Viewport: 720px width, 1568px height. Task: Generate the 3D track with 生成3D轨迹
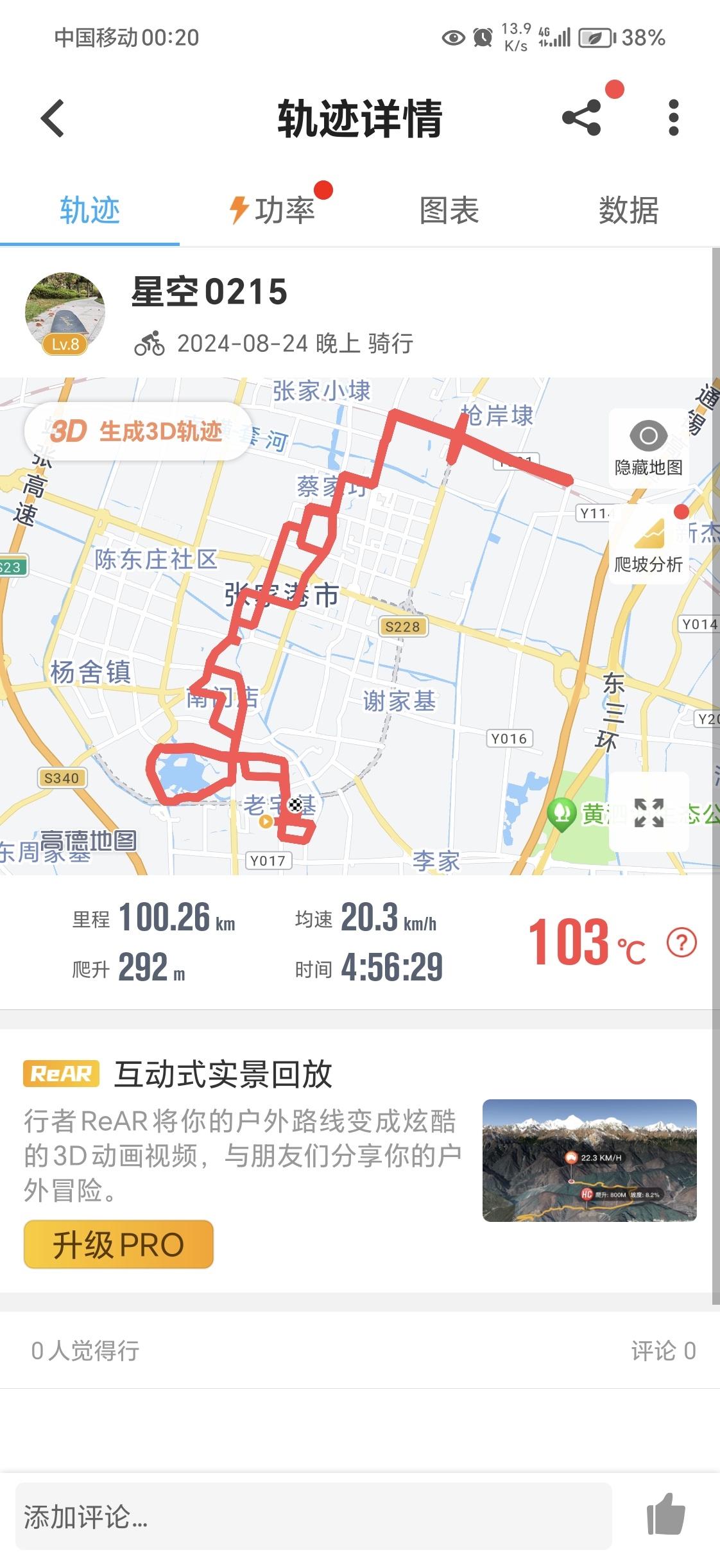(x=137, y=431)
